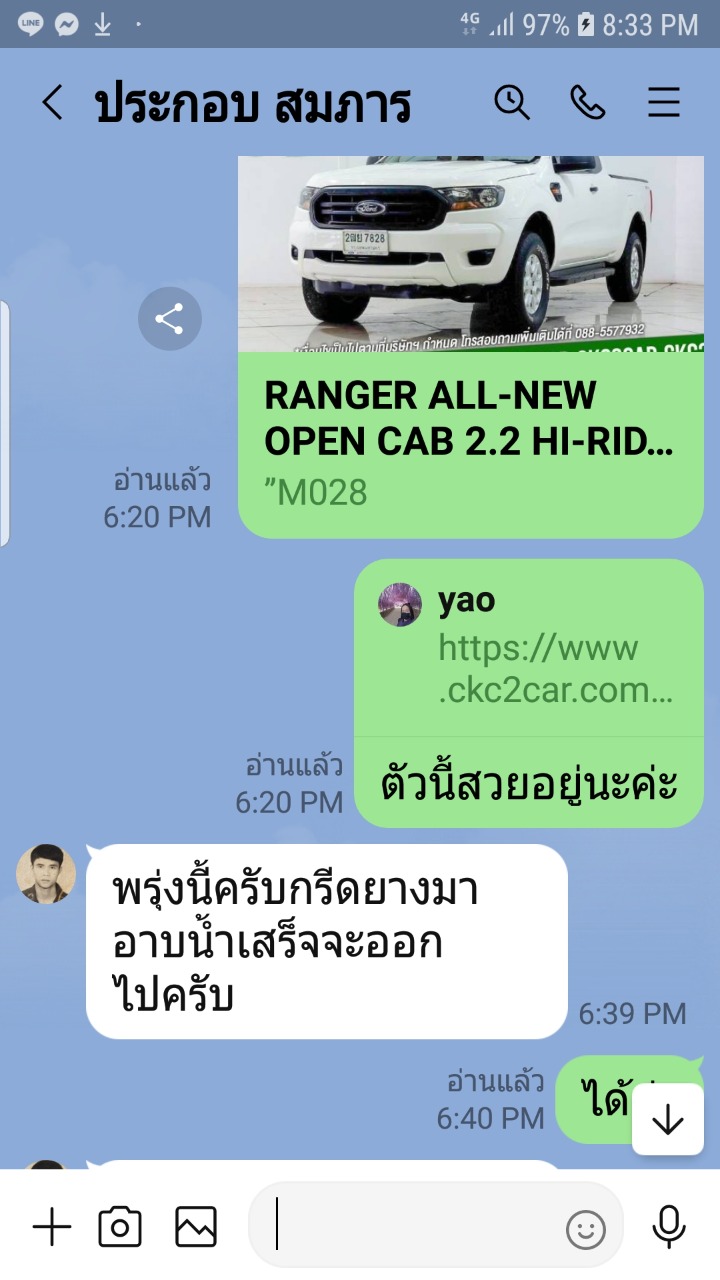720x1280 pixels.
Task: Share the Ranger link message
Action: click(170, 319)
